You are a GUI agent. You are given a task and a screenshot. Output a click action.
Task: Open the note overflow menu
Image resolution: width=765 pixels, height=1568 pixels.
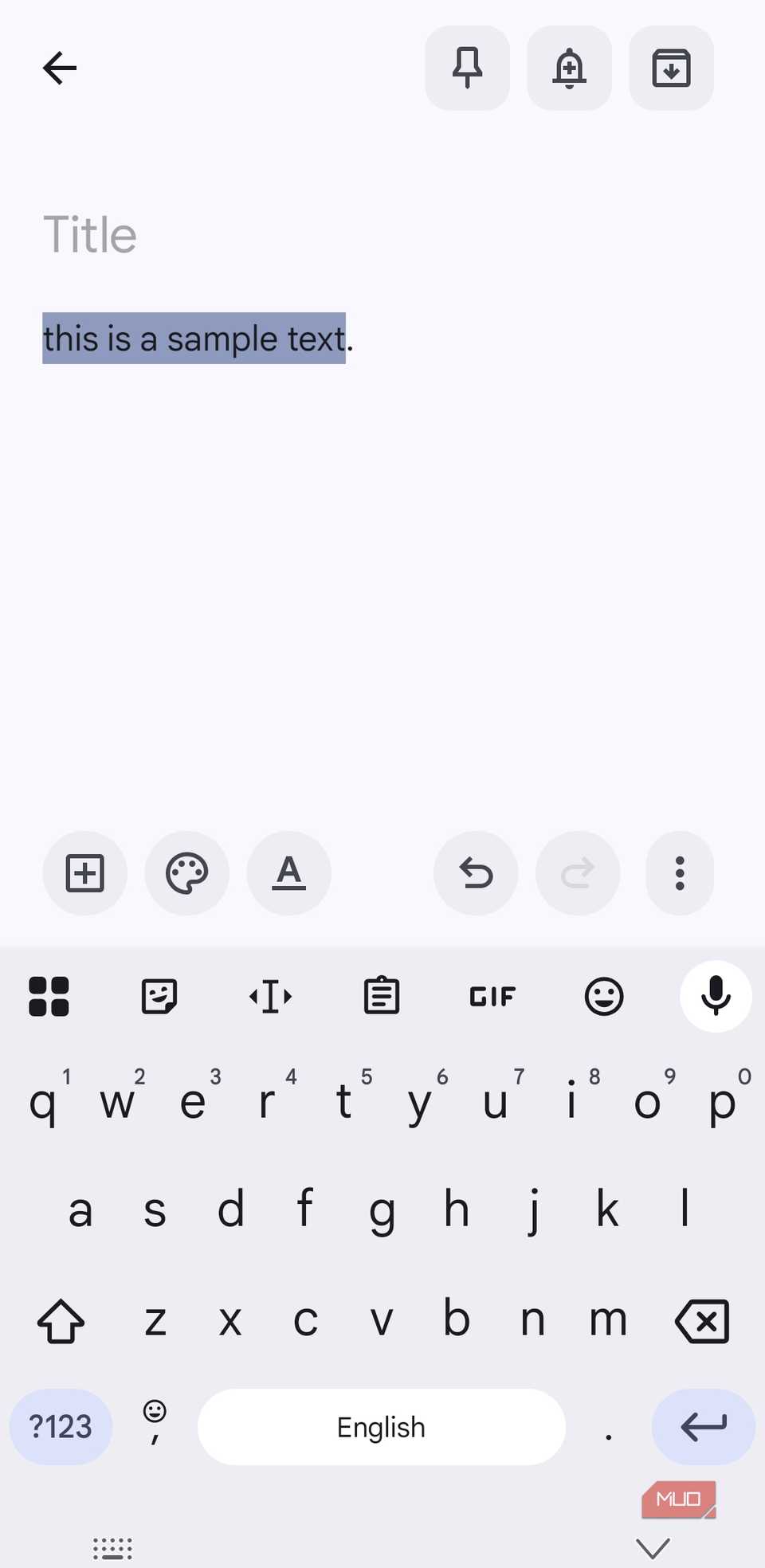pos(679,873)
